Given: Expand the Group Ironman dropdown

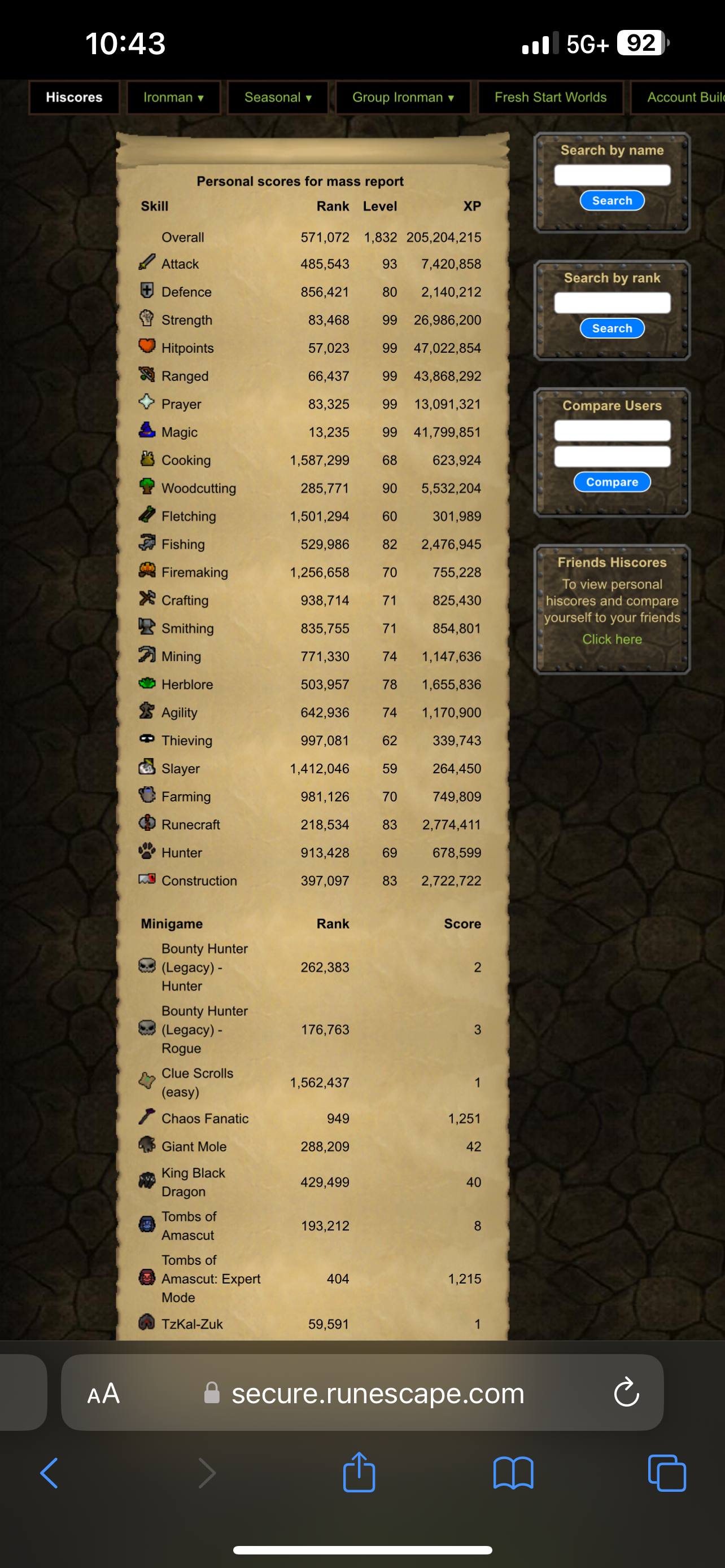Looking at the screenshot, I should click(403, 98).
